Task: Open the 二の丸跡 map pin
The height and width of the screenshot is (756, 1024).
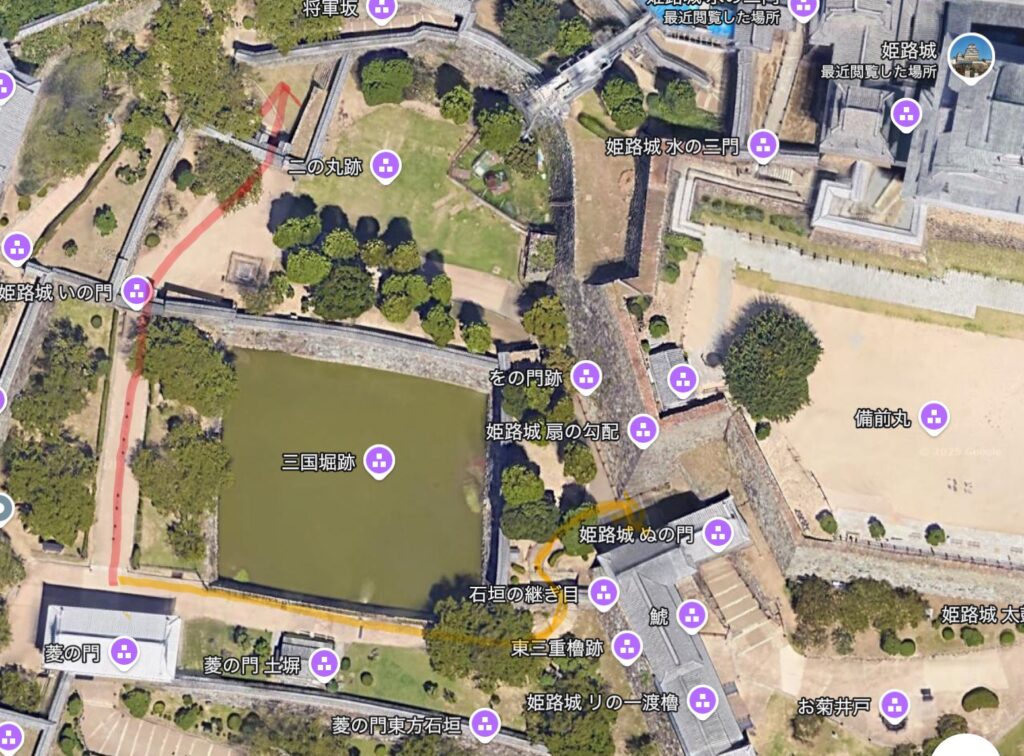Action: 385,166
